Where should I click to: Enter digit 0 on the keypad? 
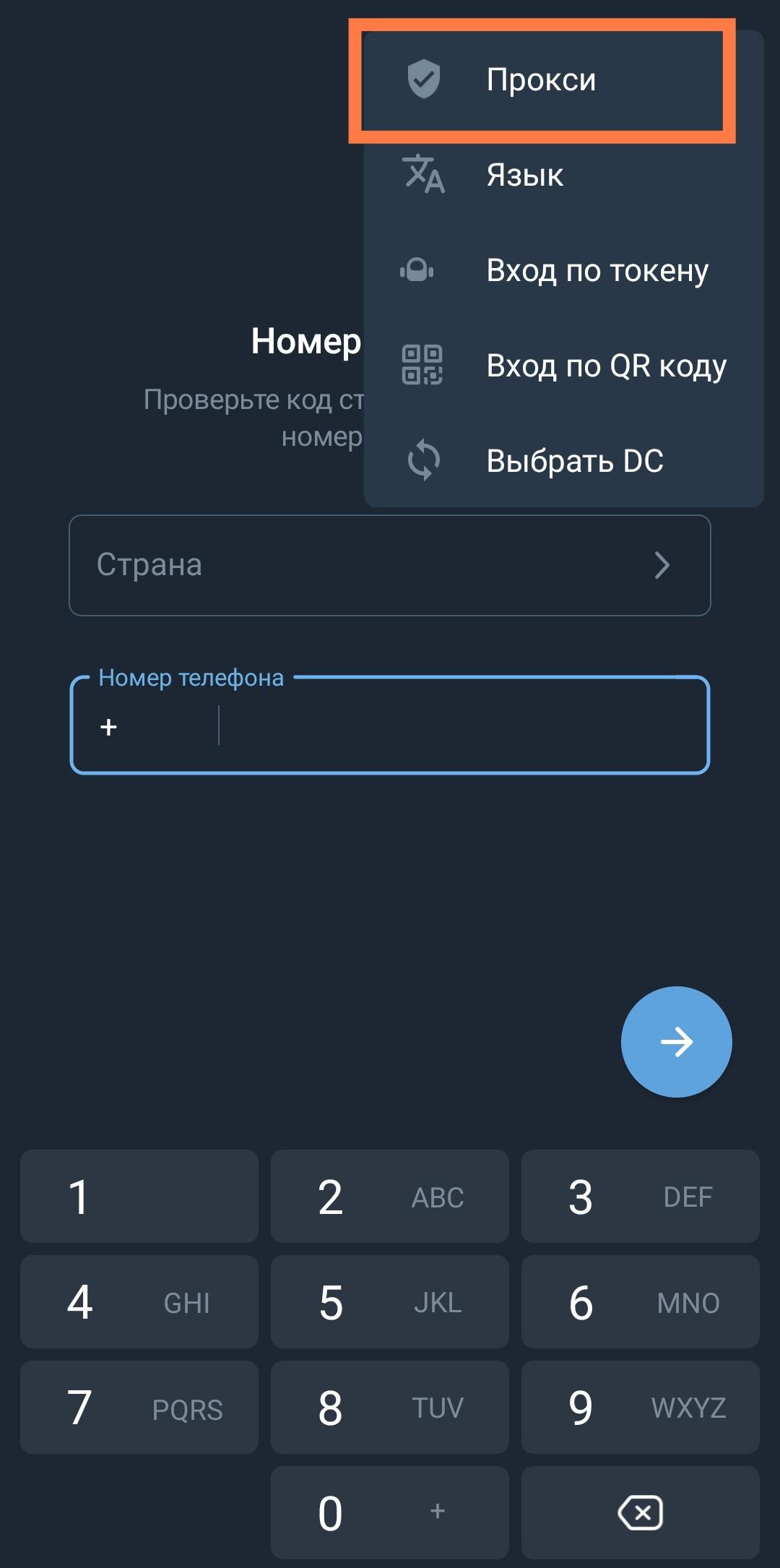tap(390, 1513)
